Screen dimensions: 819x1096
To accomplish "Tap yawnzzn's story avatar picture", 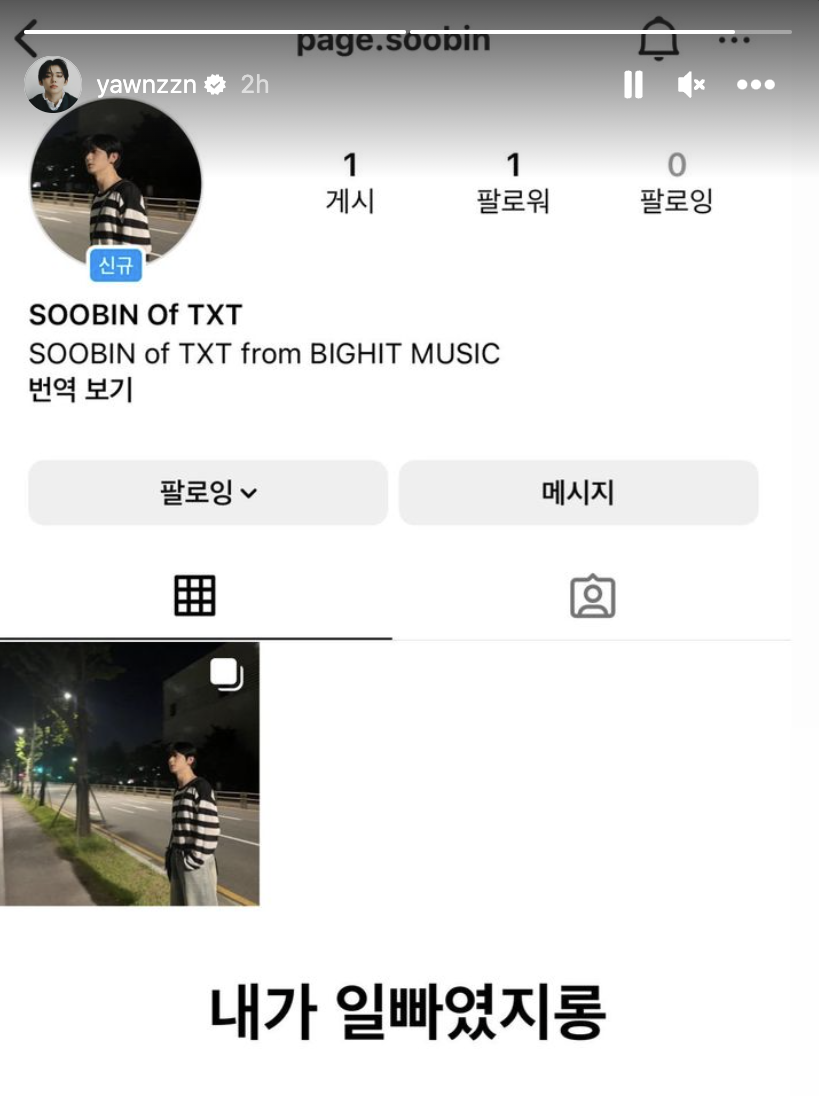I will tap(53, 85).
